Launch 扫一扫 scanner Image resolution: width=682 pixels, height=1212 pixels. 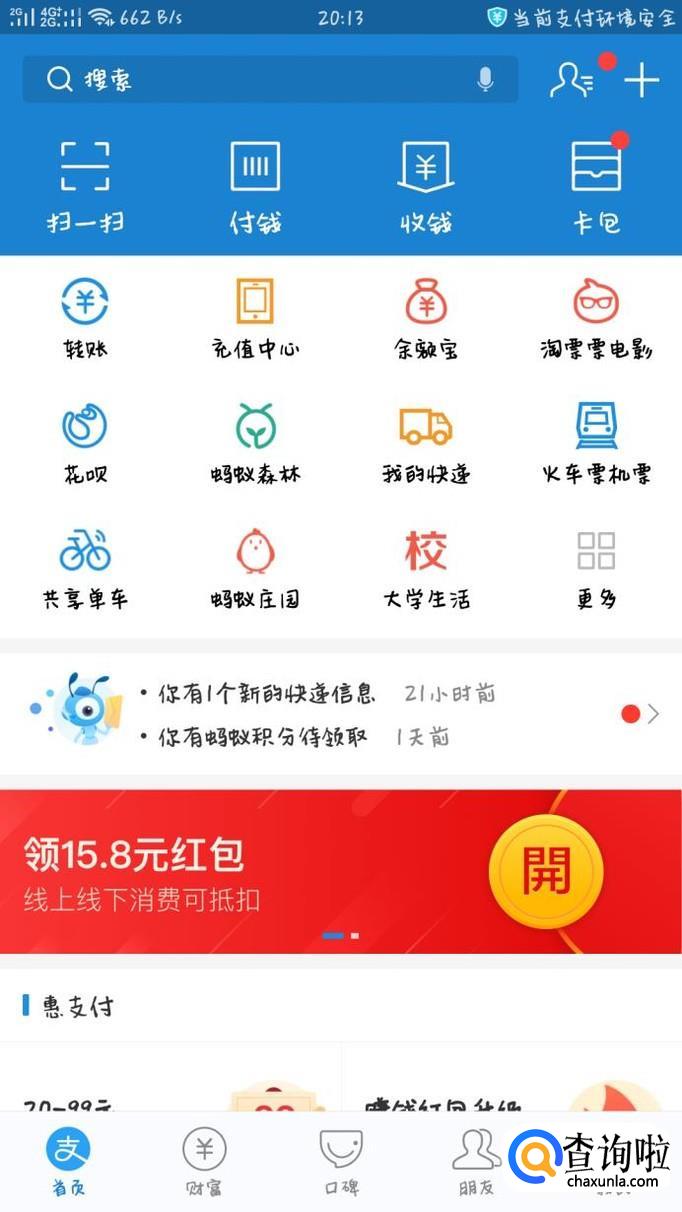point(85,187)
